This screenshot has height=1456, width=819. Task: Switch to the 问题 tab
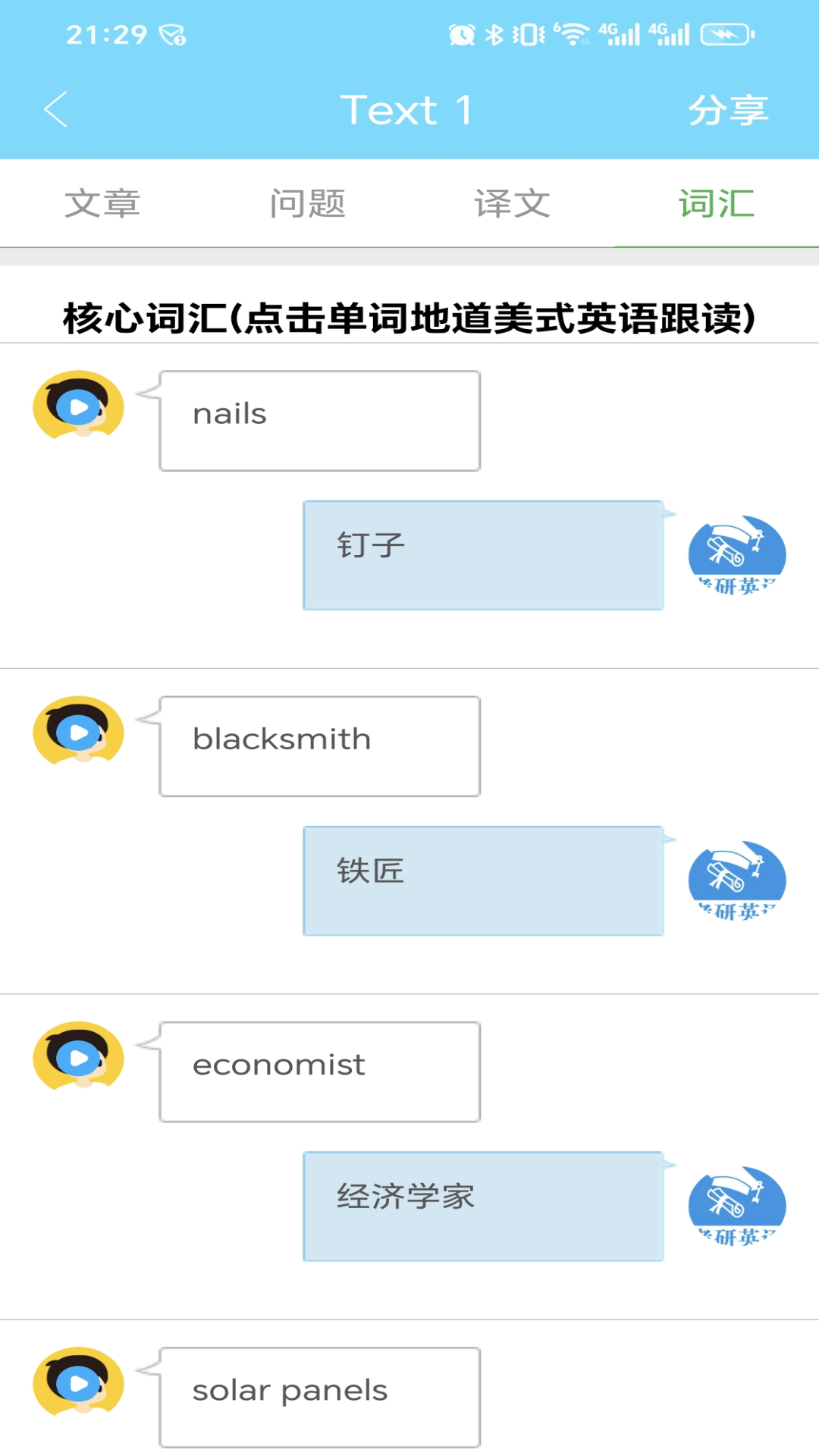pos(307,202)
